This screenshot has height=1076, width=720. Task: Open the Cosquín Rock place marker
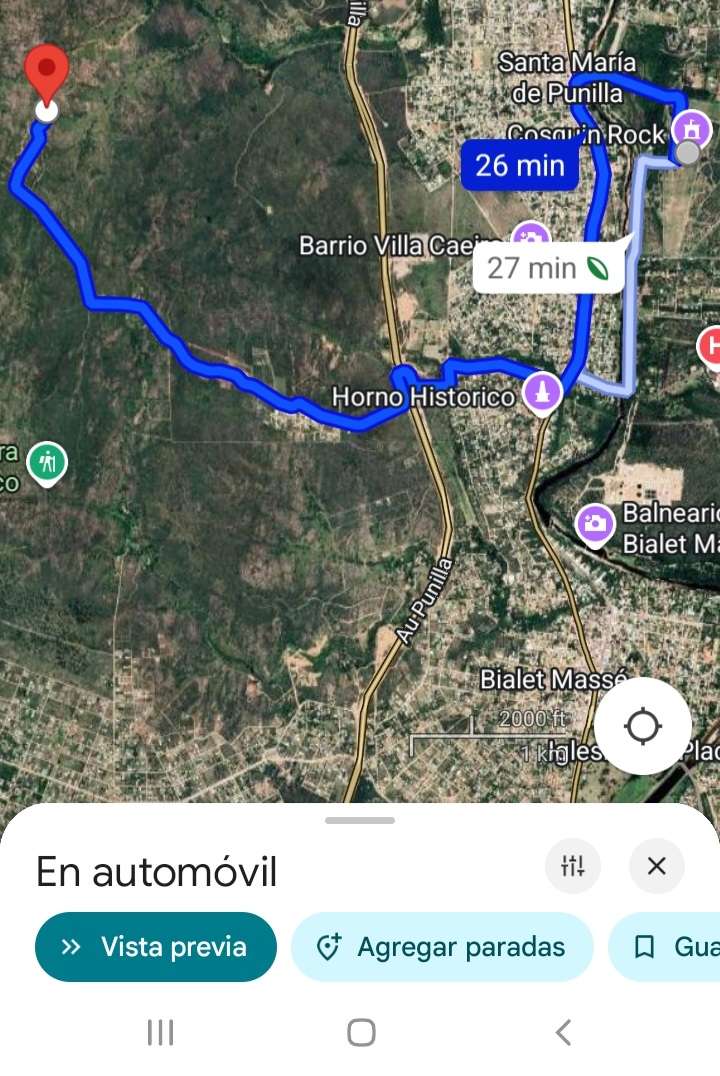[690, 129]
